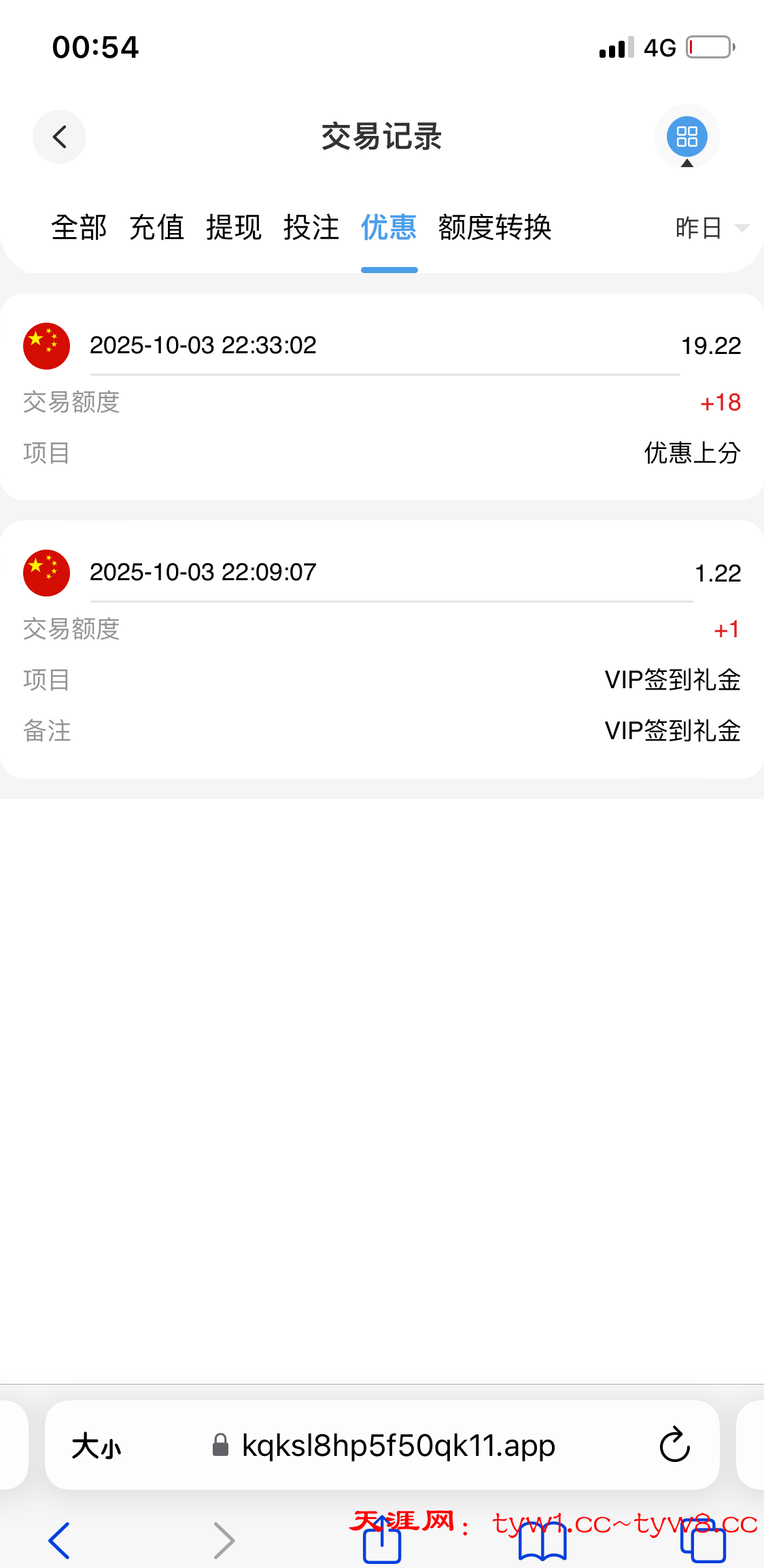This screenshot has width=764, height=1568.
Task: Reload the page in Safari
Action: pos(674,1445)
